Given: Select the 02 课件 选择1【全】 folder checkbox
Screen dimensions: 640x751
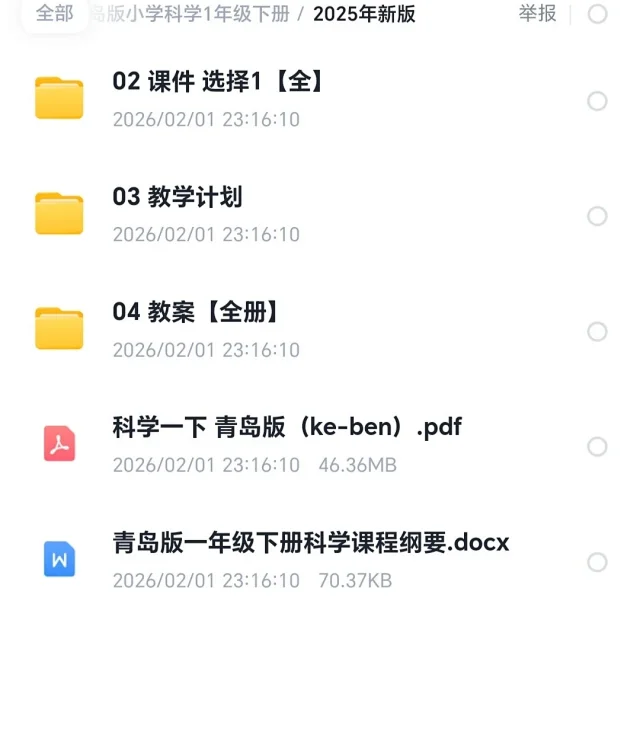Looking at the screenshot, I should (597, 101).
